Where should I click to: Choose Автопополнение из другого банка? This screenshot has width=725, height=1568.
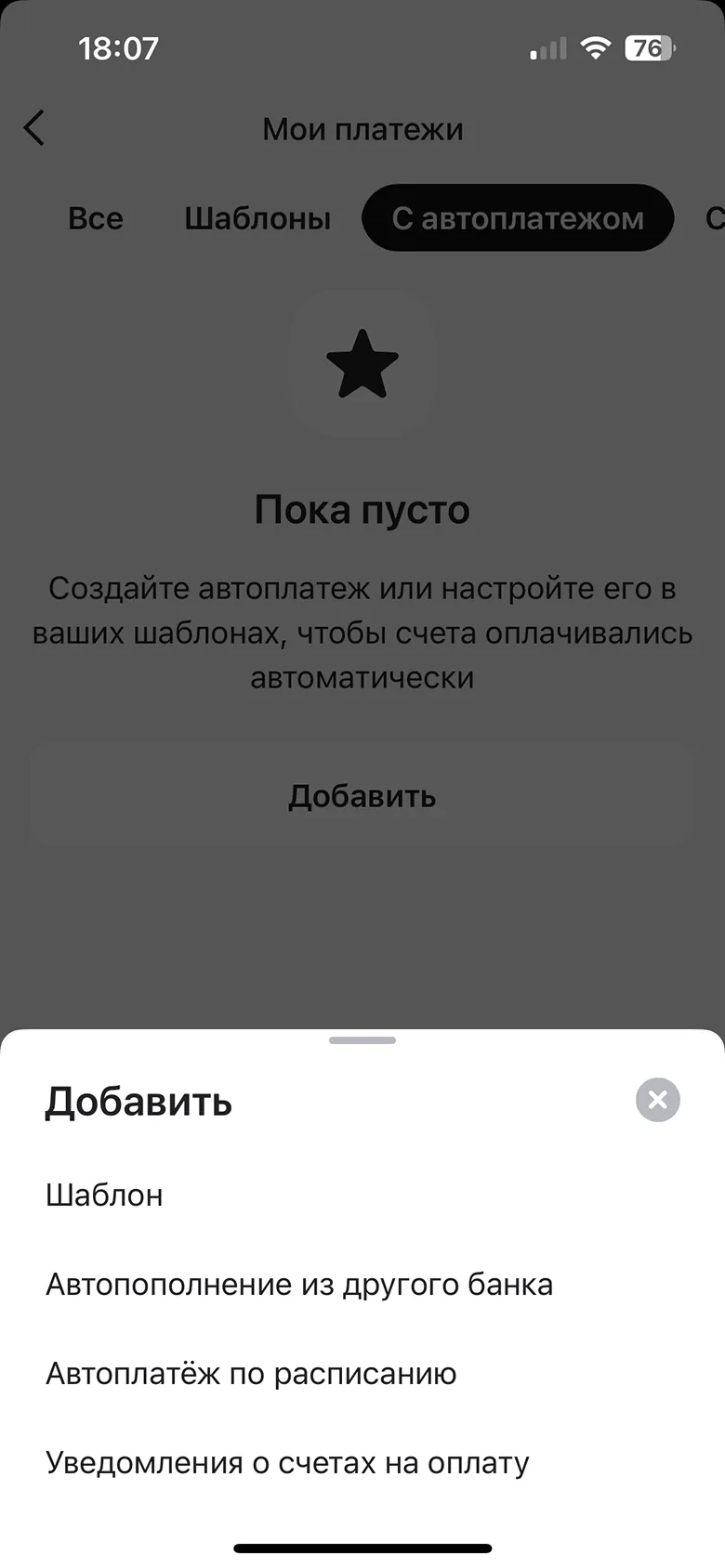click(x=299, y=1284)
